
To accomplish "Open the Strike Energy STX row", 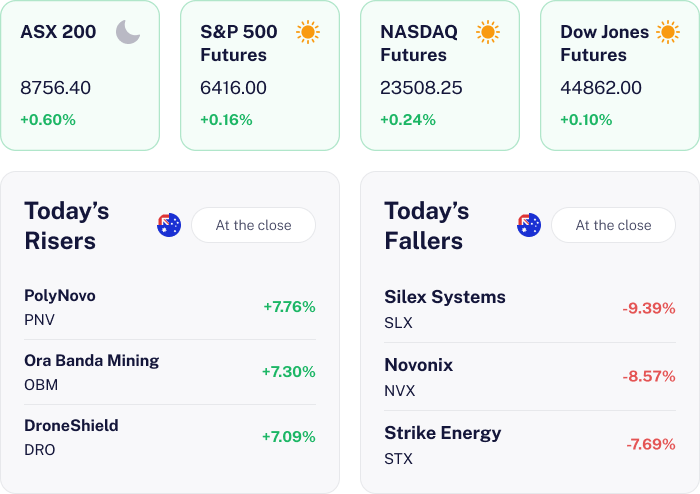I will (530, 445).
